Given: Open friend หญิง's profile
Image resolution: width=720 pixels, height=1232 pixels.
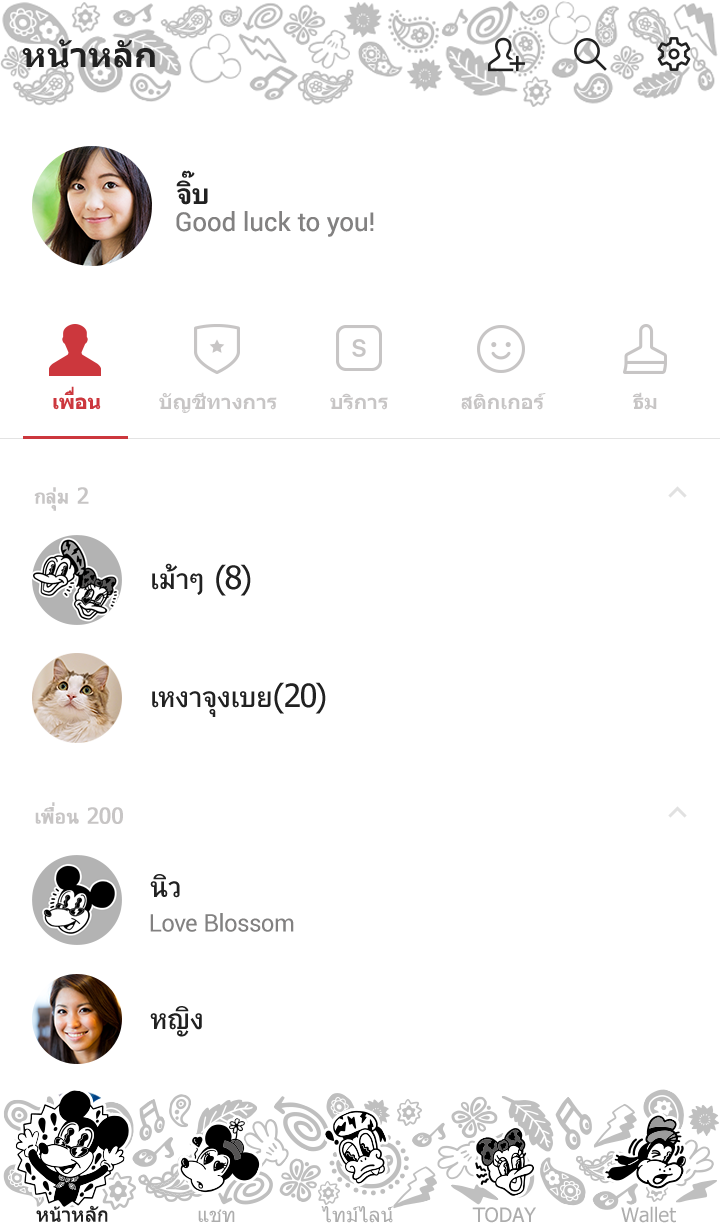Looking at the screenshot, I should click(x=360, y=1019).
